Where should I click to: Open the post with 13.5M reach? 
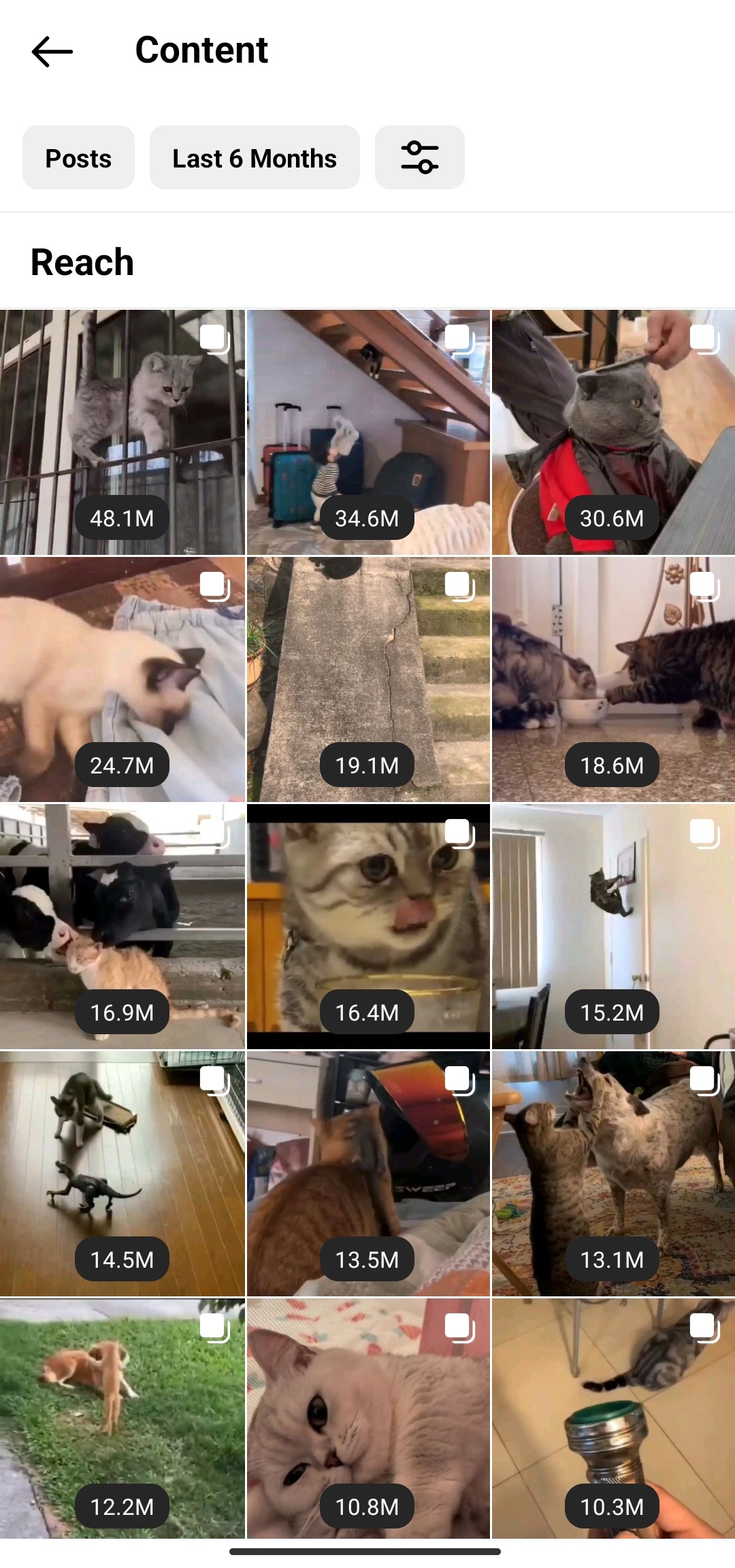click(367, 1174)
